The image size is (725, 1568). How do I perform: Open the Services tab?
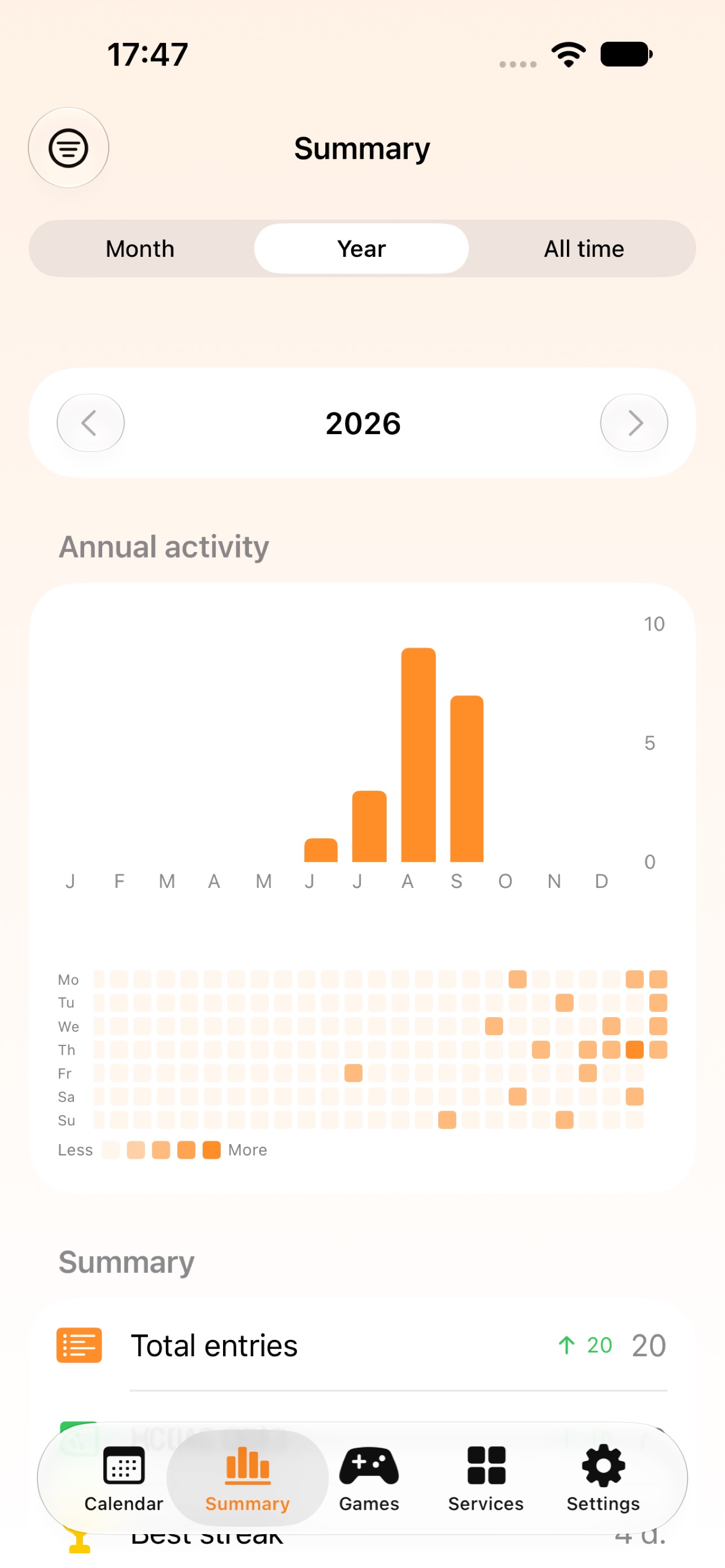pyautogui.click(x=486, y=1478)
